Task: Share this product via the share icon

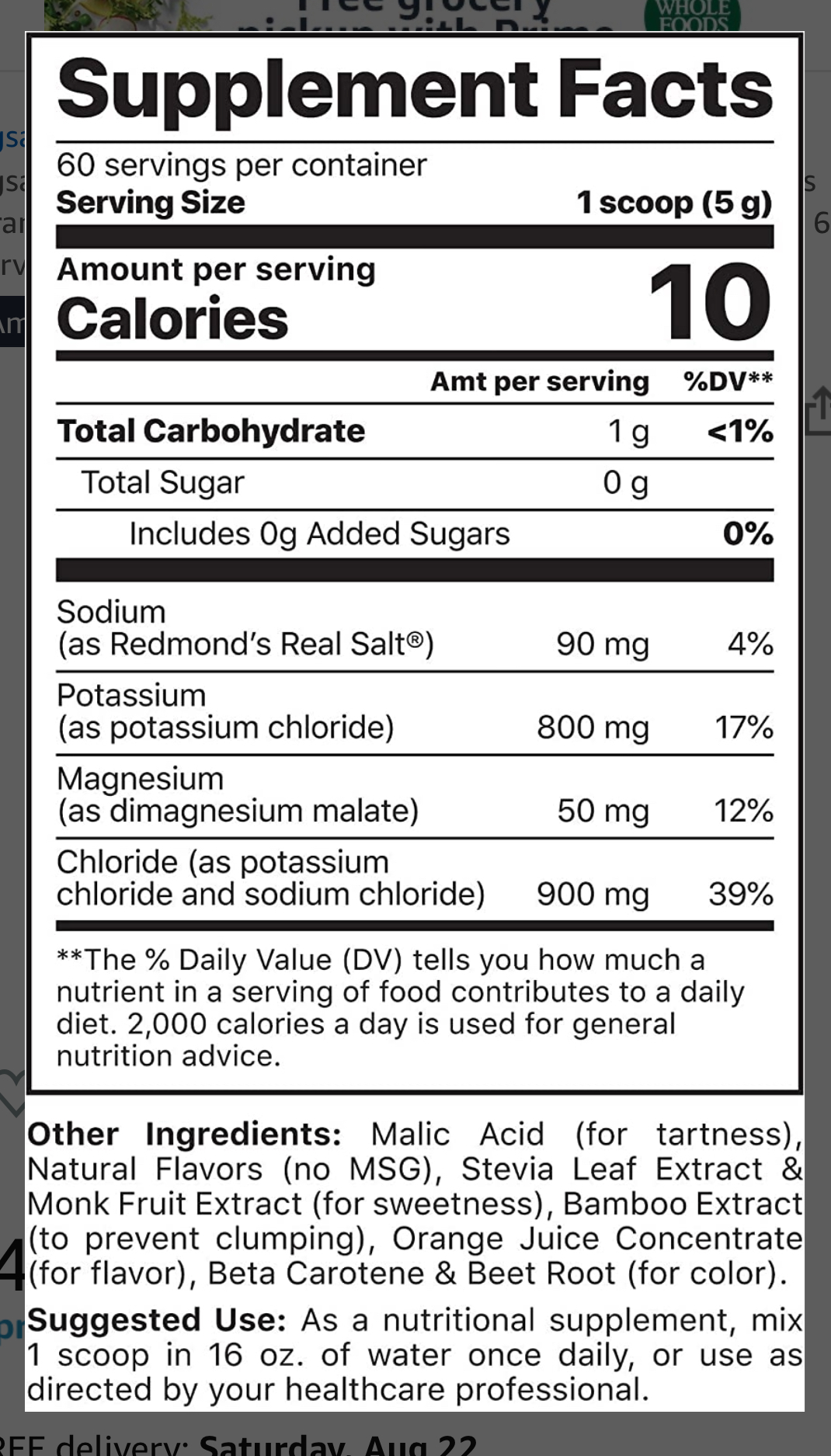Action: pos(818,411)
